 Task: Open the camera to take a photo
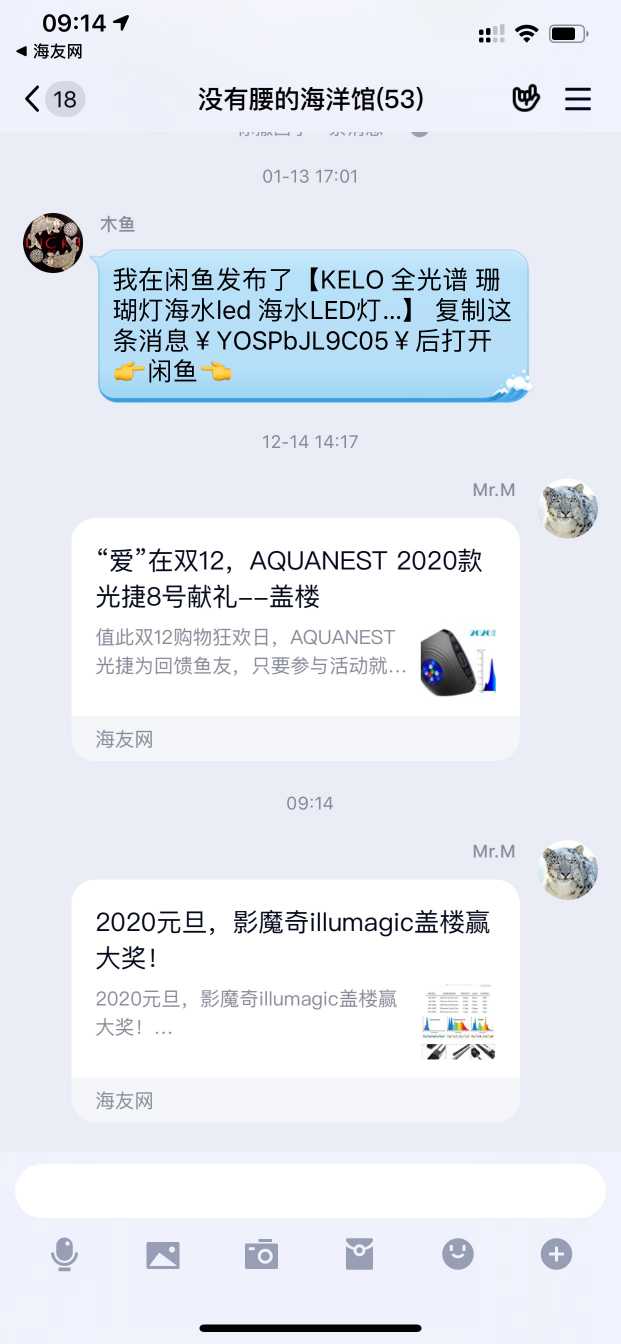pos(261,1254)
